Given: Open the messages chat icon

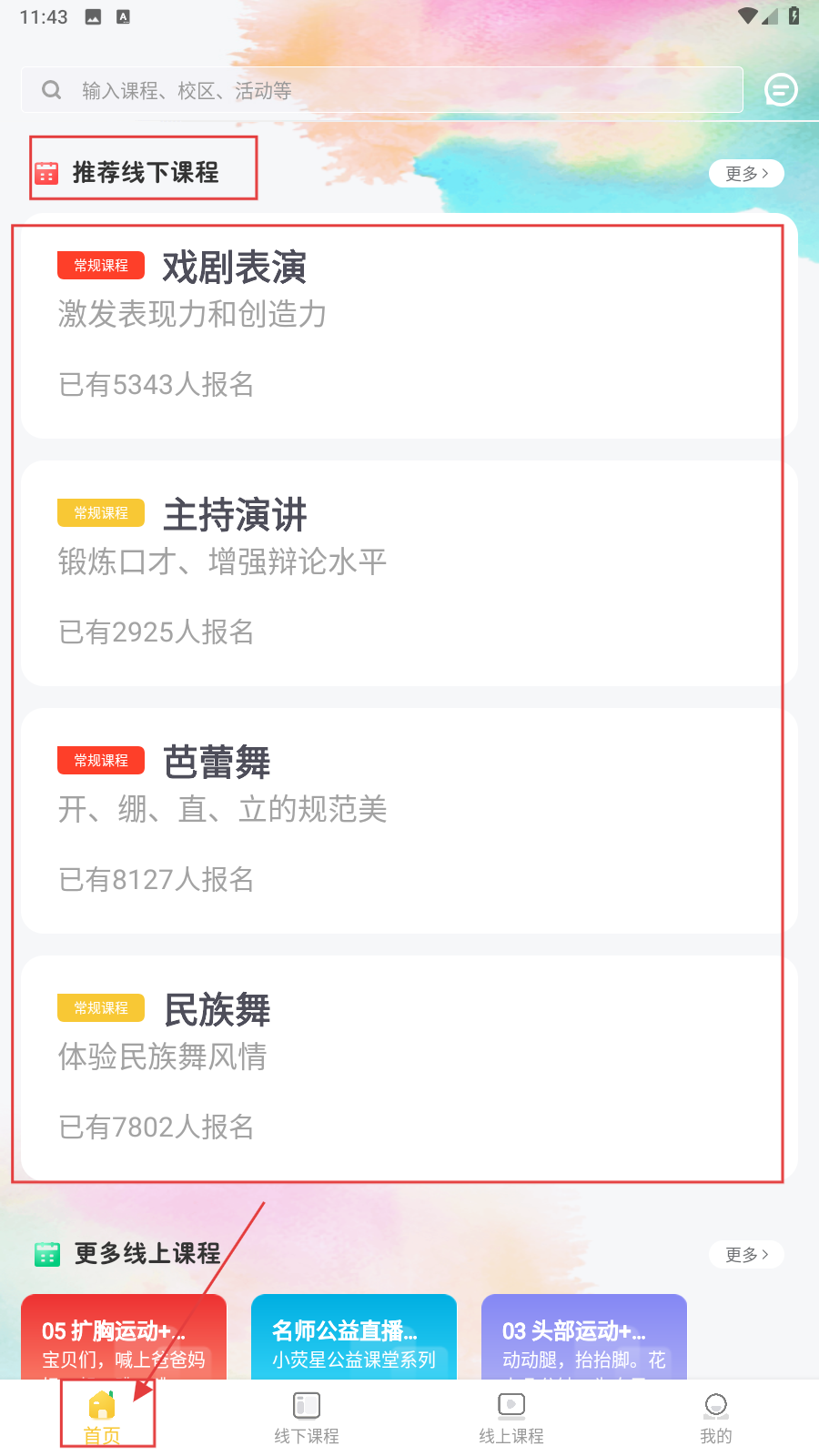Looking at the screenshot, I should (781, 90).
